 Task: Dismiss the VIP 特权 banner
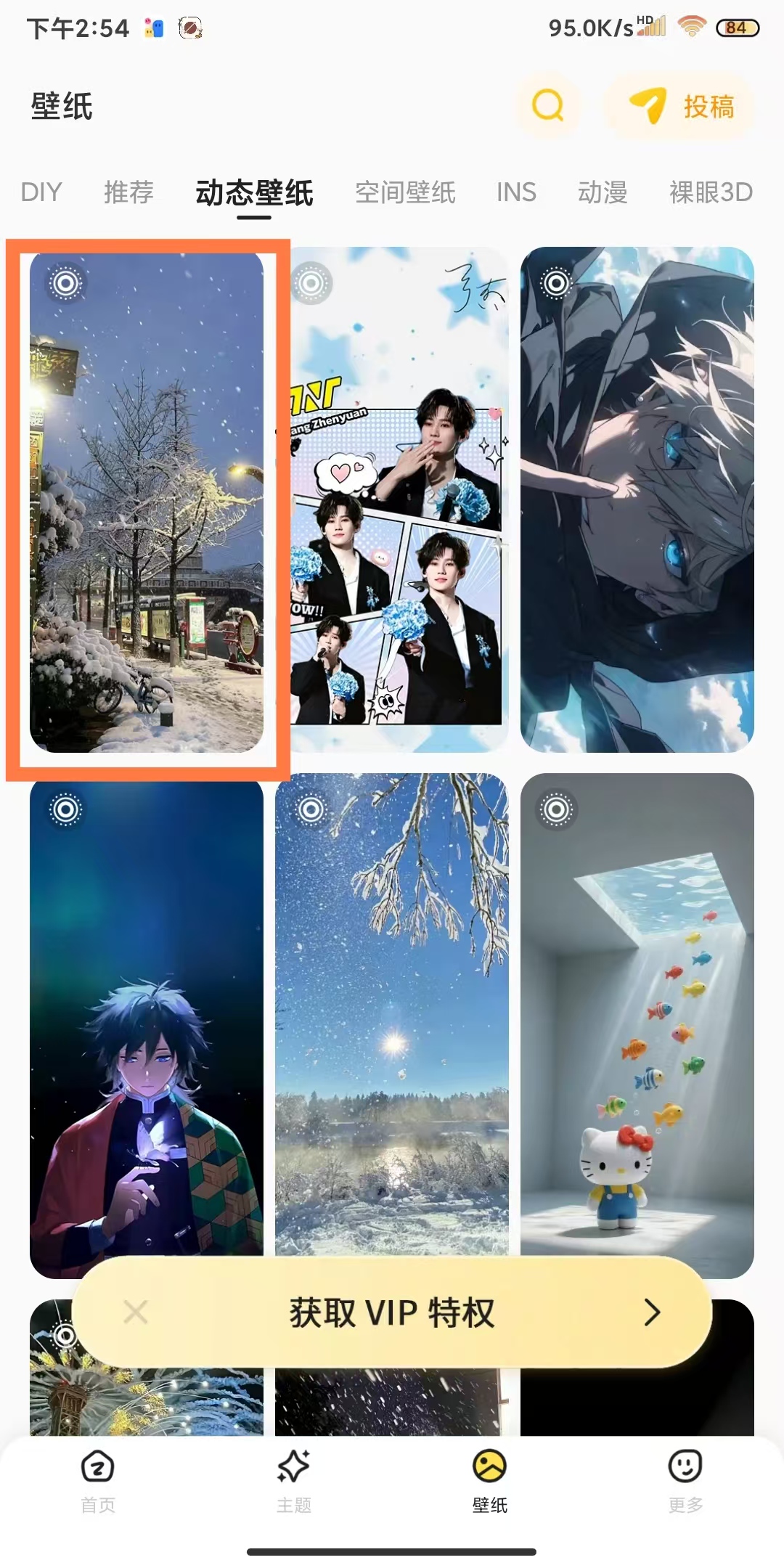[x=136, y=1312]
